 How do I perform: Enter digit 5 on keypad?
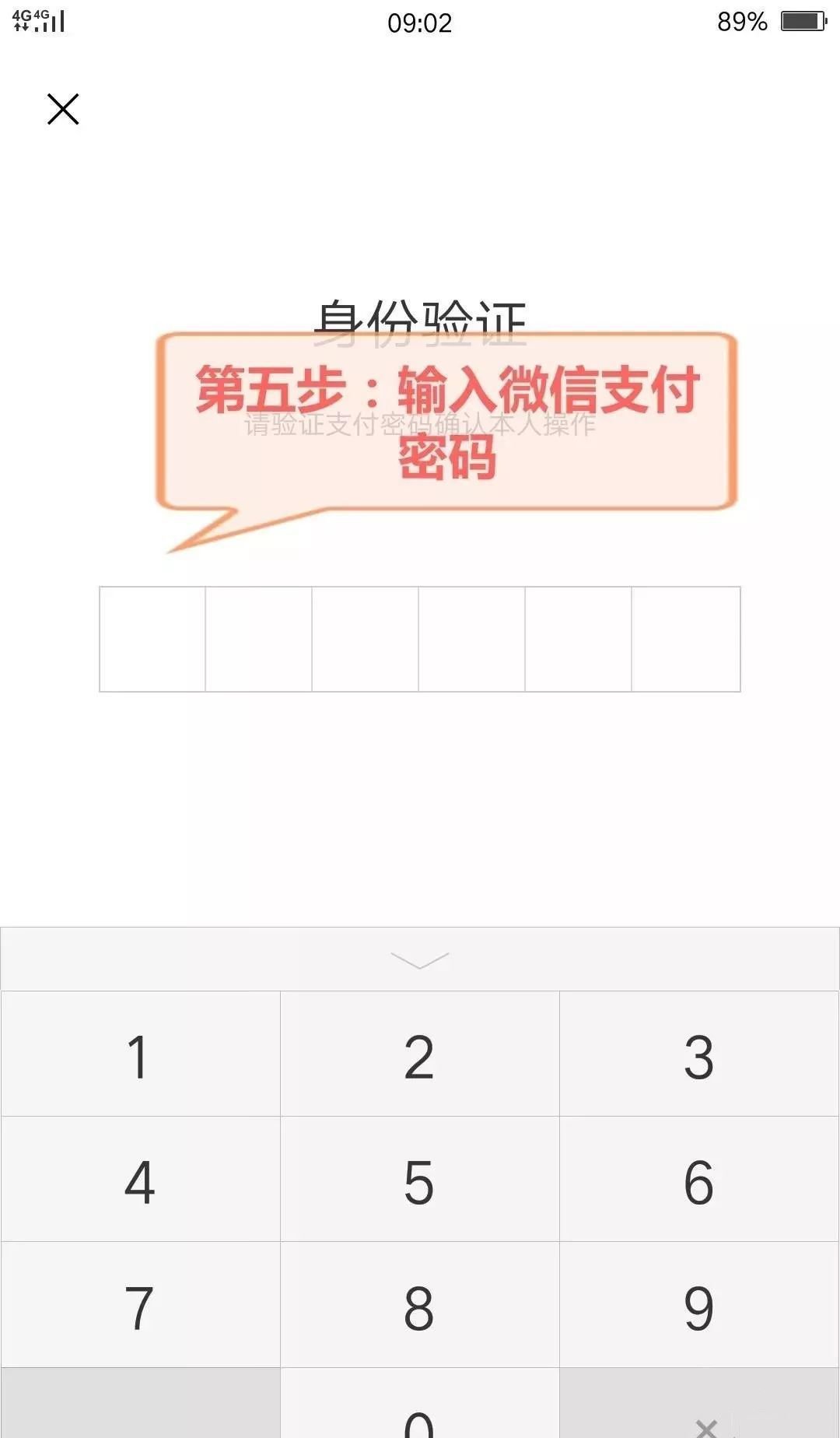[419, 1180]
